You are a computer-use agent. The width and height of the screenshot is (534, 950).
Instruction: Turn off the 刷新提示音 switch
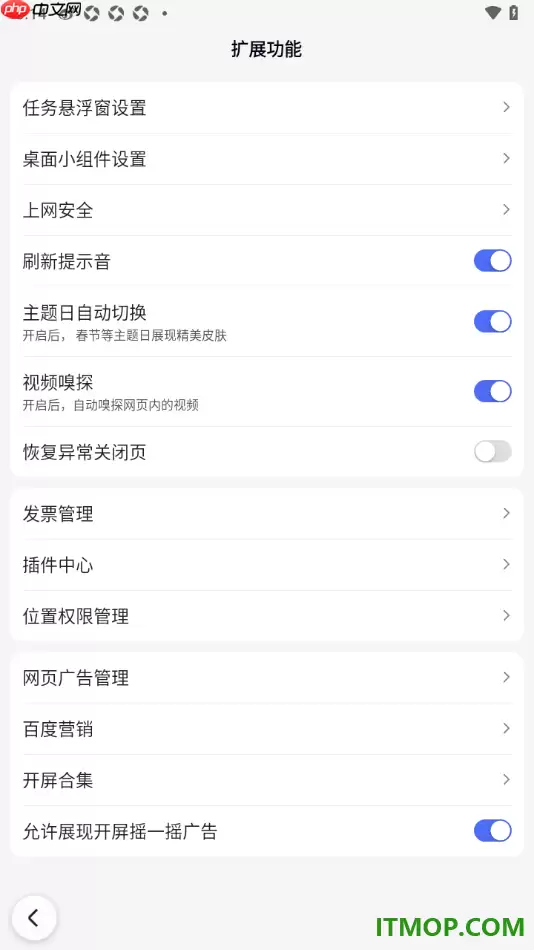(x=492, y=261)
